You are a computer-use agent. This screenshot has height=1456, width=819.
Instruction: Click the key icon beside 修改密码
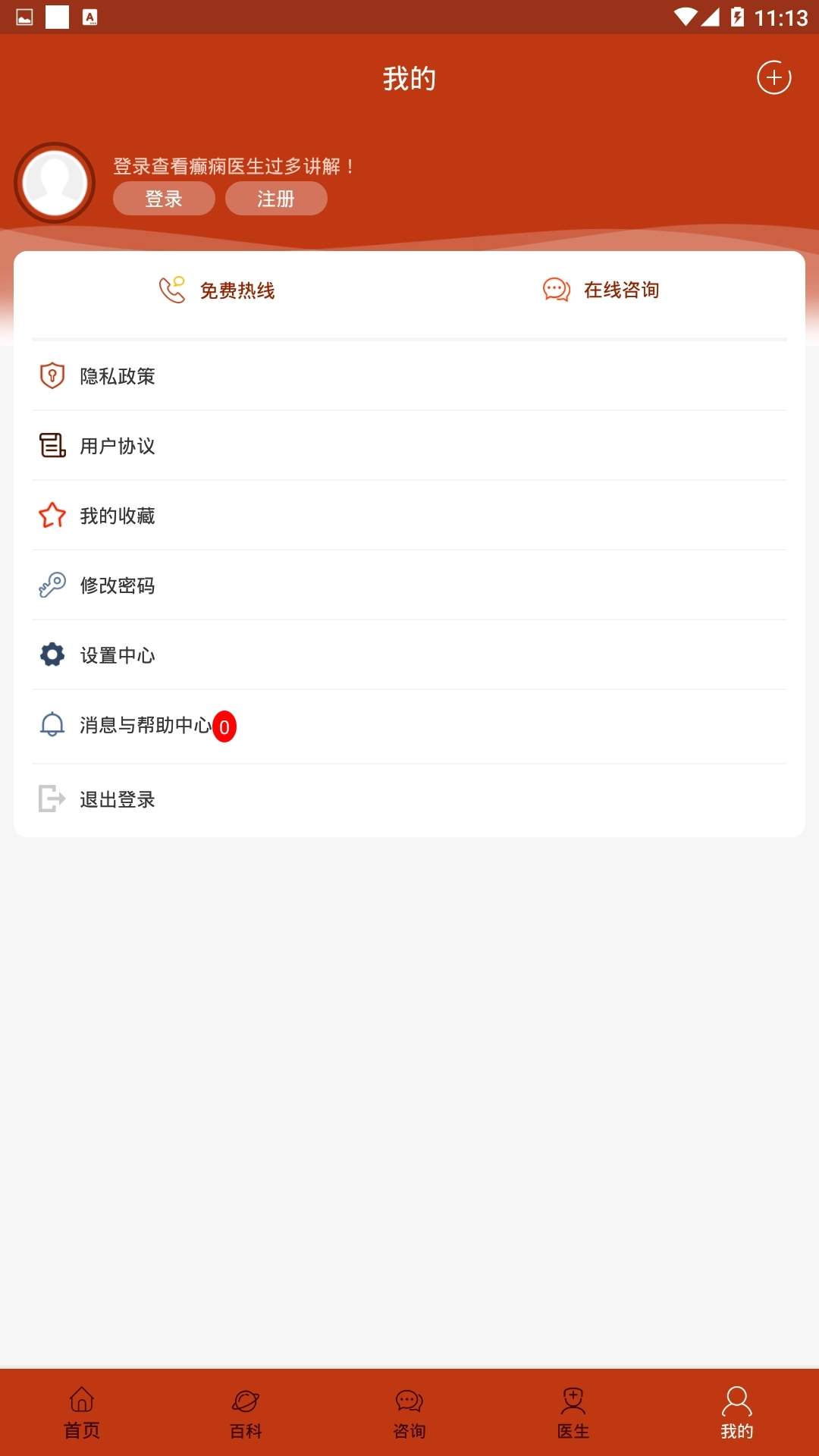click(51, 585)
